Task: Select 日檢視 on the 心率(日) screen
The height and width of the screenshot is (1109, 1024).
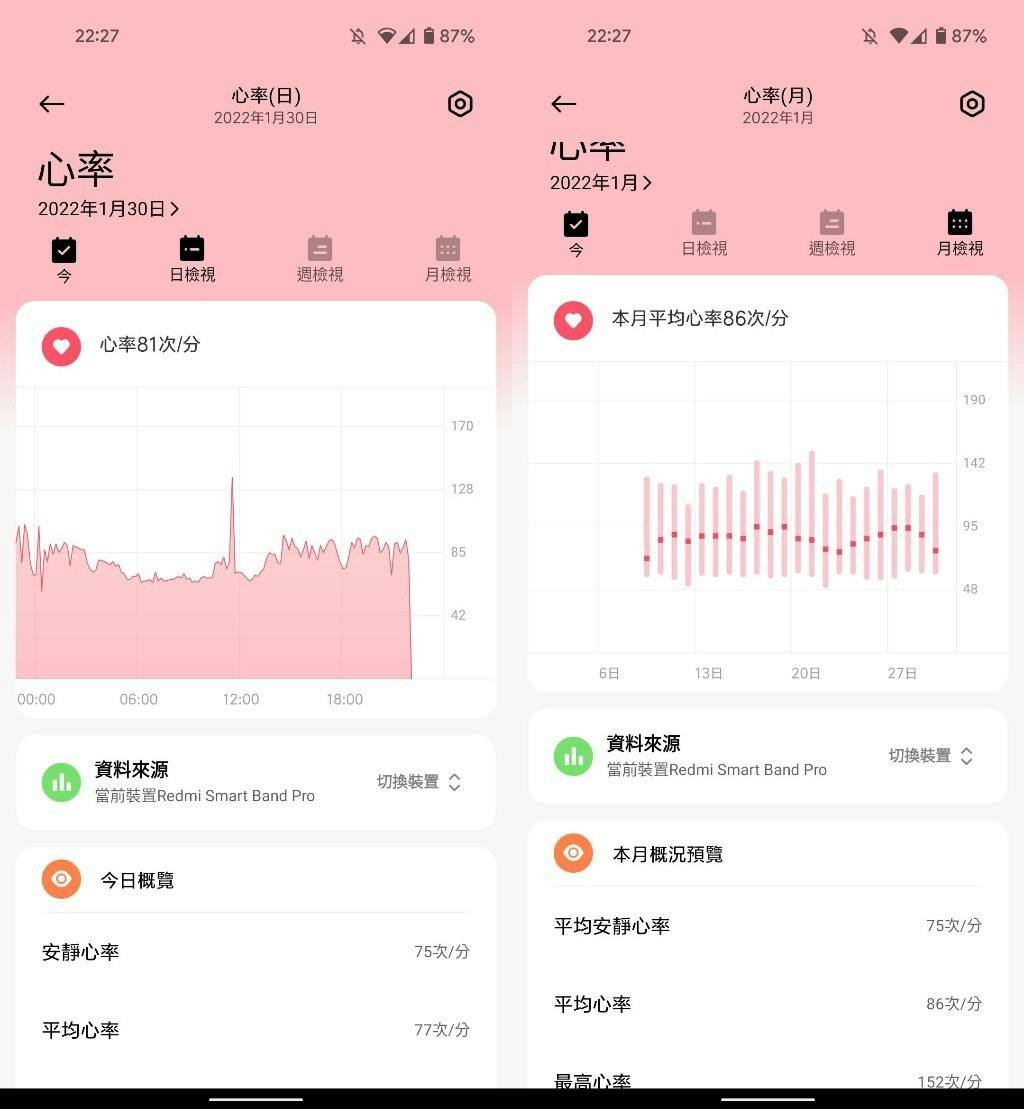Action: pyautogui.click(x=192, y=260)
